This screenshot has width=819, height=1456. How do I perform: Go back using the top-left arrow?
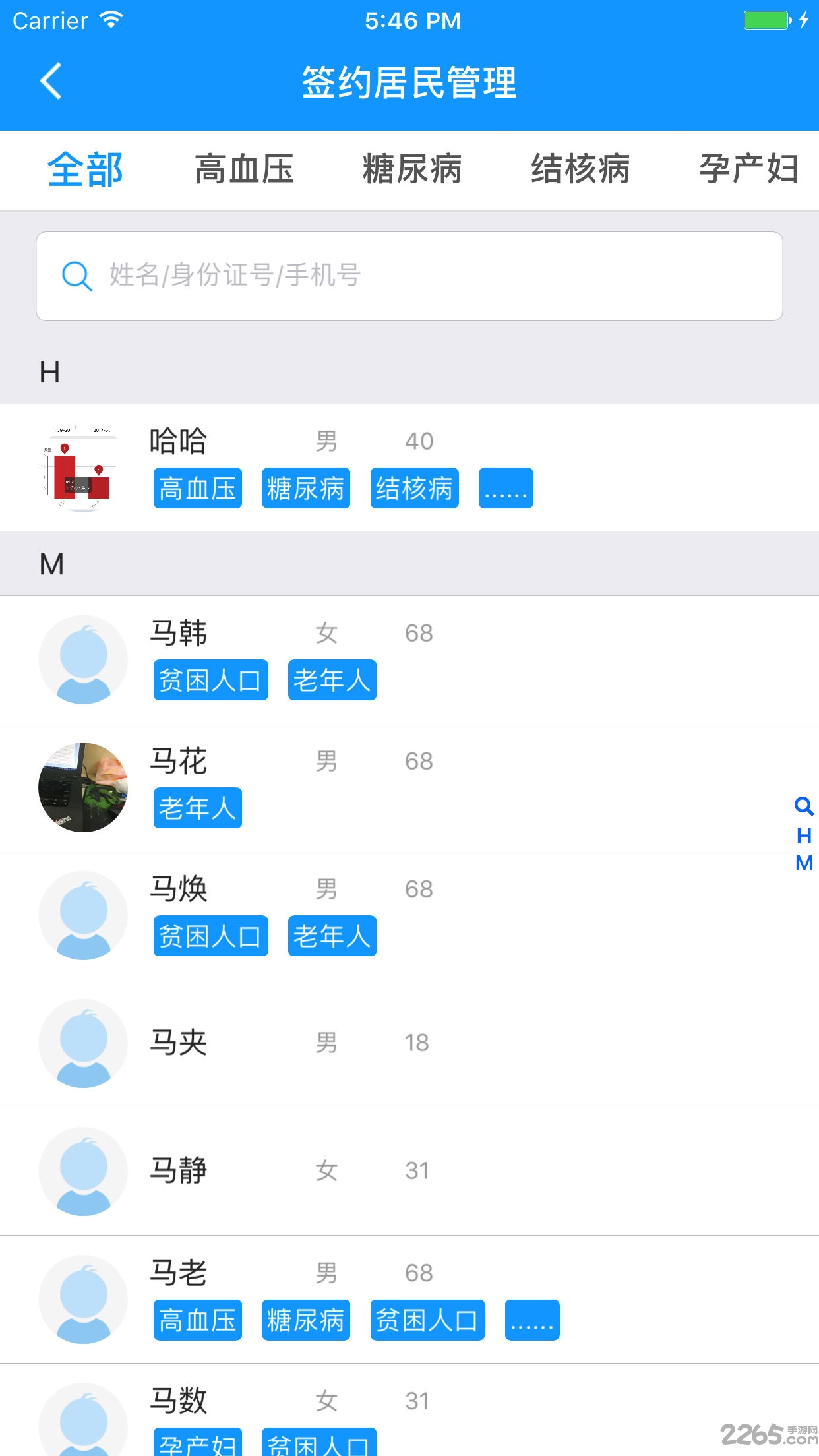tap(51, 81)
